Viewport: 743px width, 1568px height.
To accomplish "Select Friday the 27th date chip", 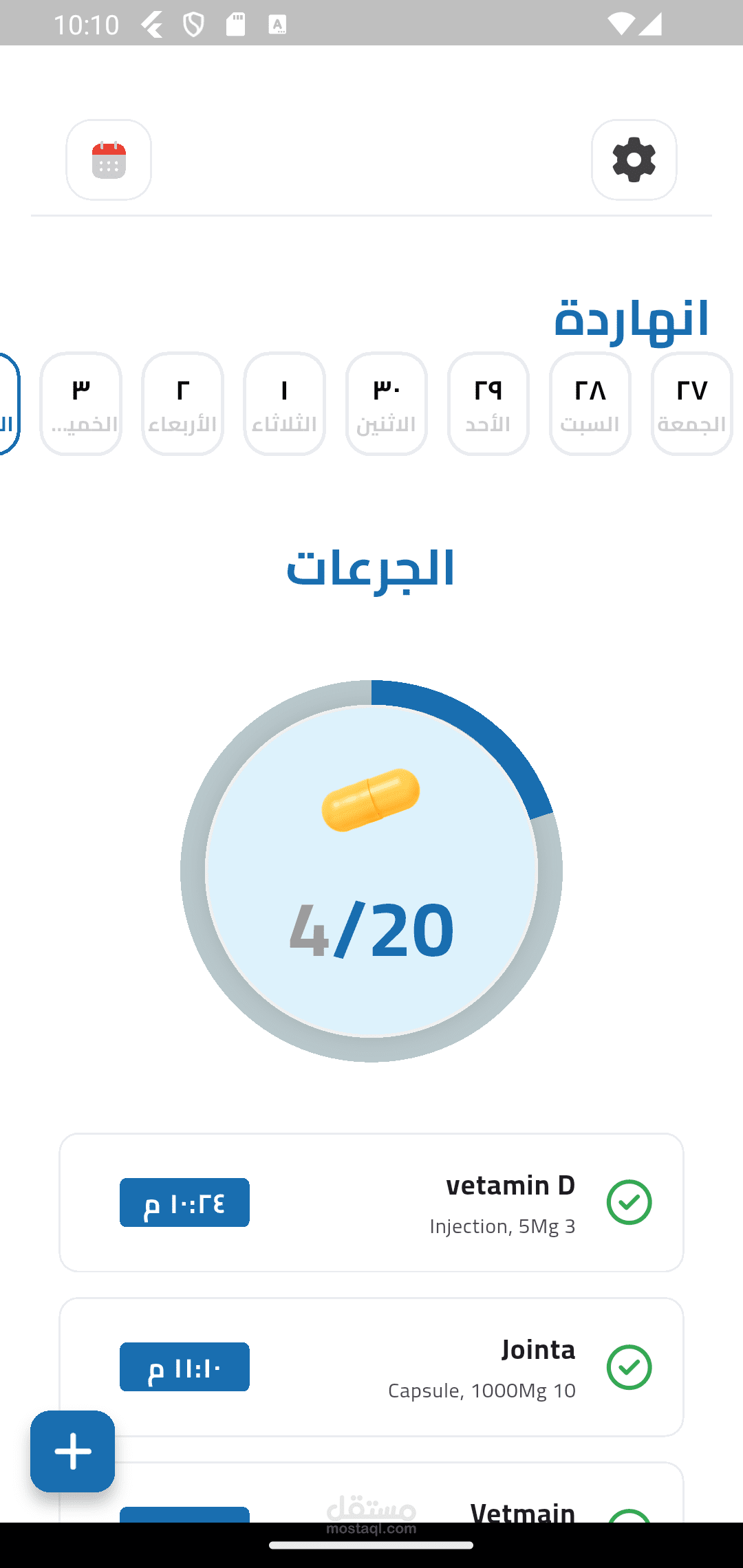I will click(x=691, y=404).
